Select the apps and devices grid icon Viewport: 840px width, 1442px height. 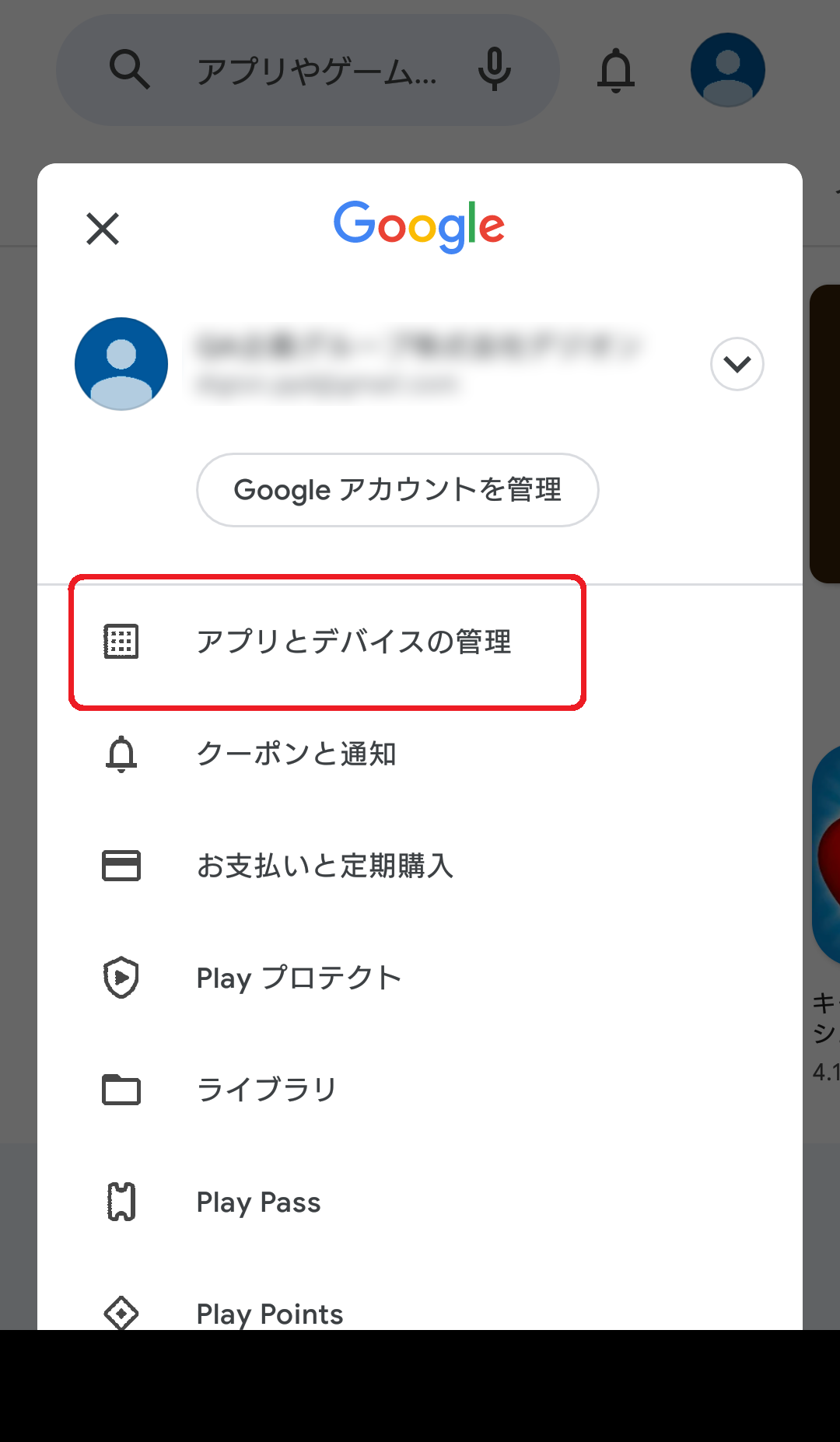coord(121,641)
